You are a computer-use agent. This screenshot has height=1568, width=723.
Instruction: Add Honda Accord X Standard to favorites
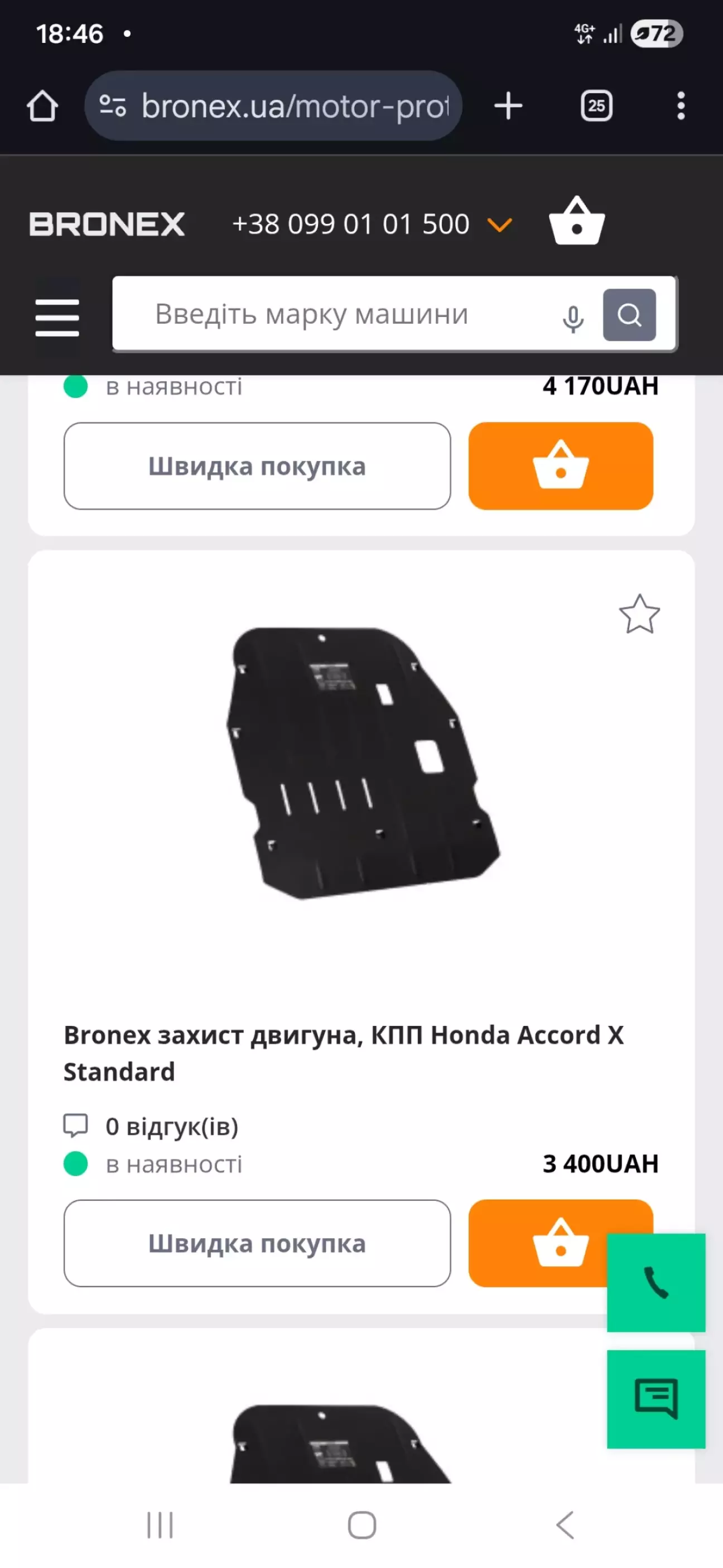pos(639,614)
